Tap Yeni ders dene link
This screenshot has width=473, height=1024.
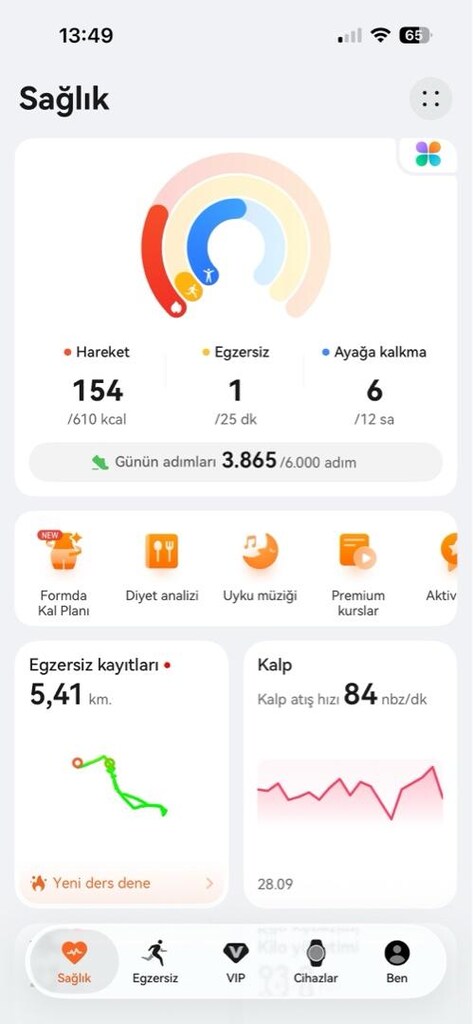pyautogui.click(x=122, y=883)
